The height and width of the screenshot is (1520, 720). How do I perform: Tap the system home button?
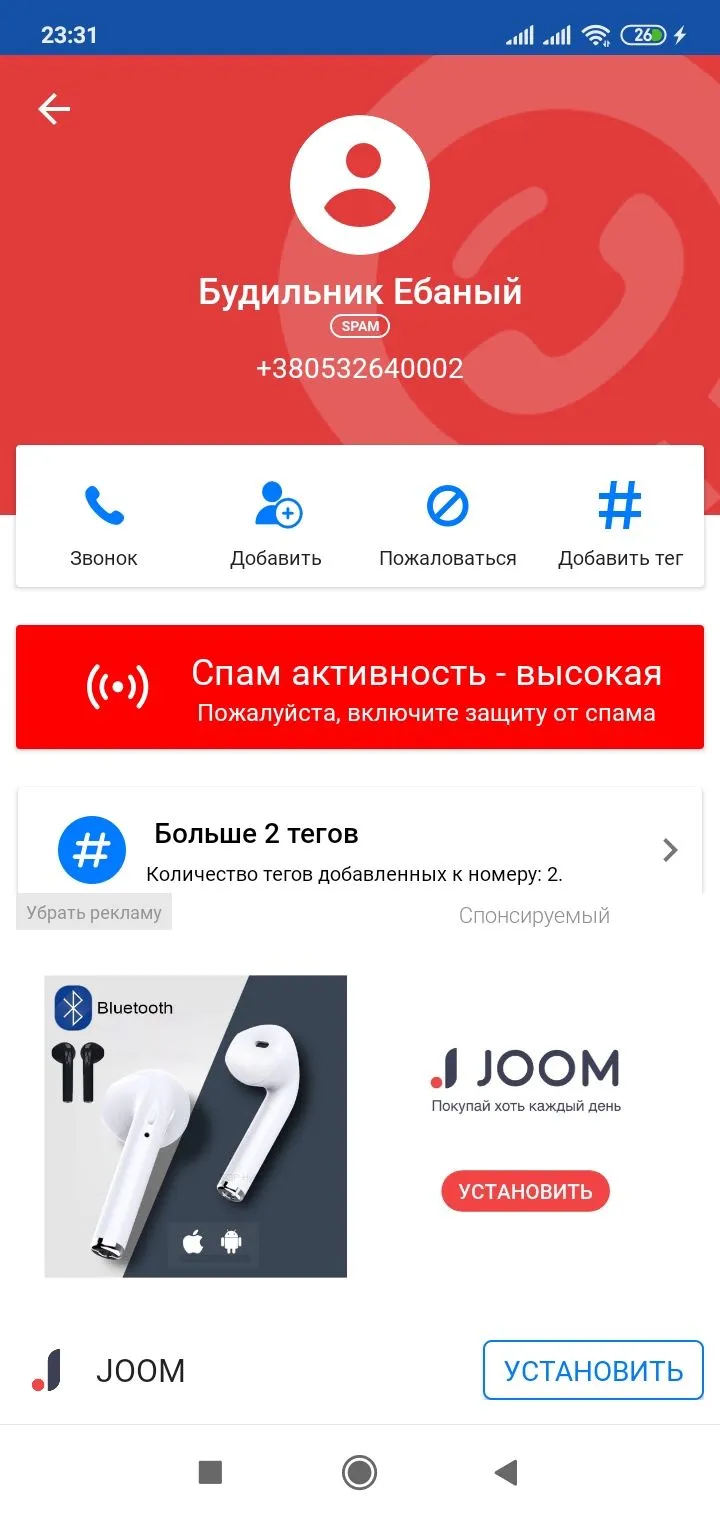coord(359,1472)
